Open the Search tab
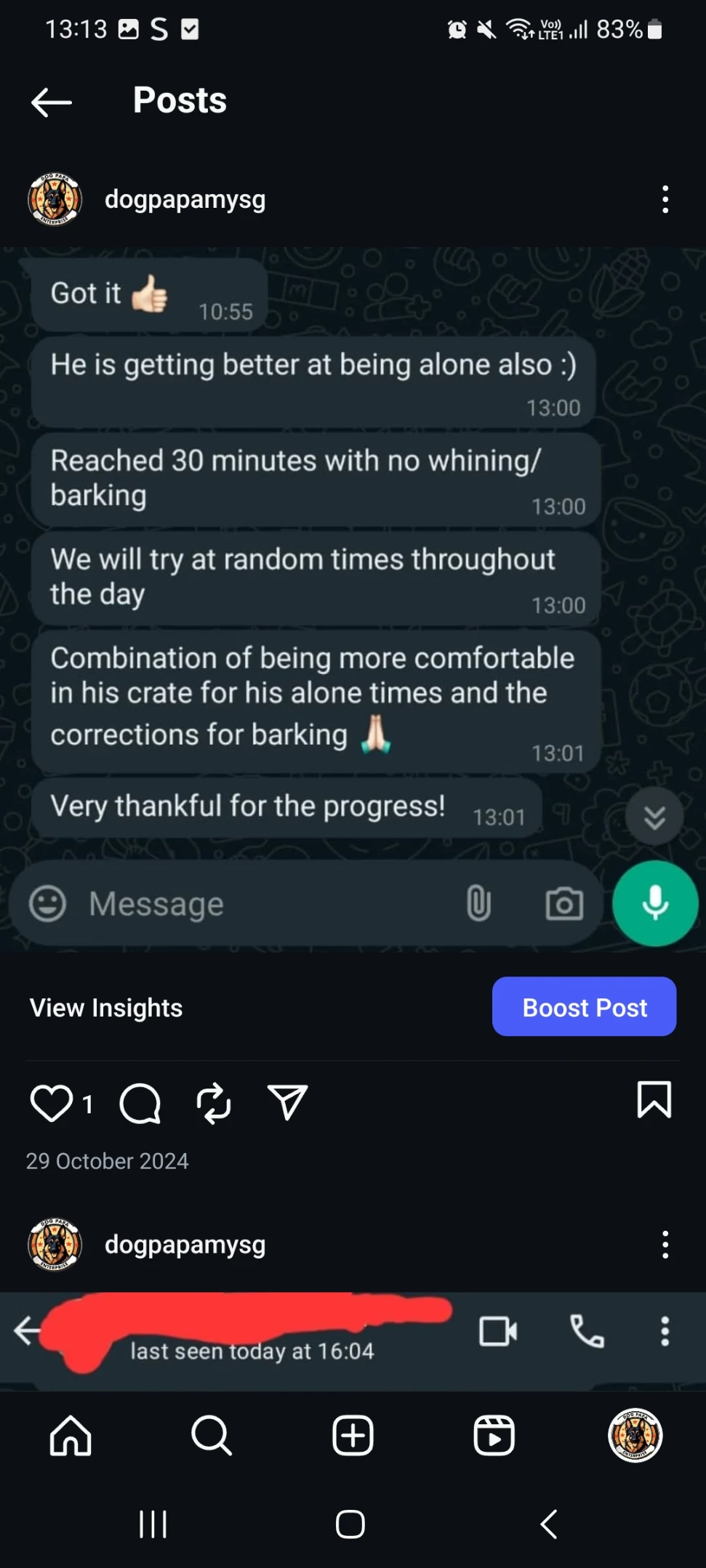 212,1436
